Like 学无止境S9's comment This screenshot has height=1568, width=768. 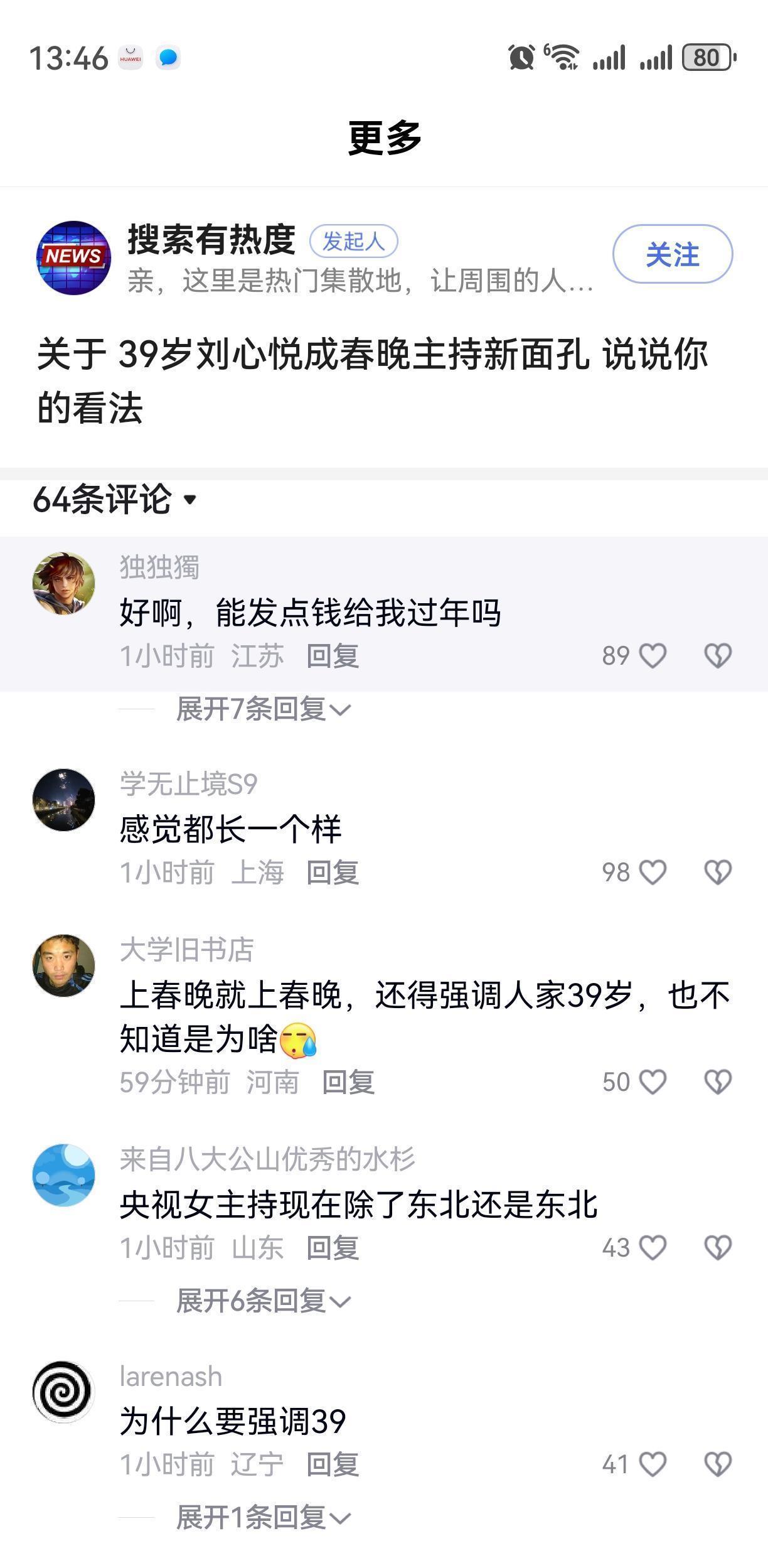[x=653, y=873]
